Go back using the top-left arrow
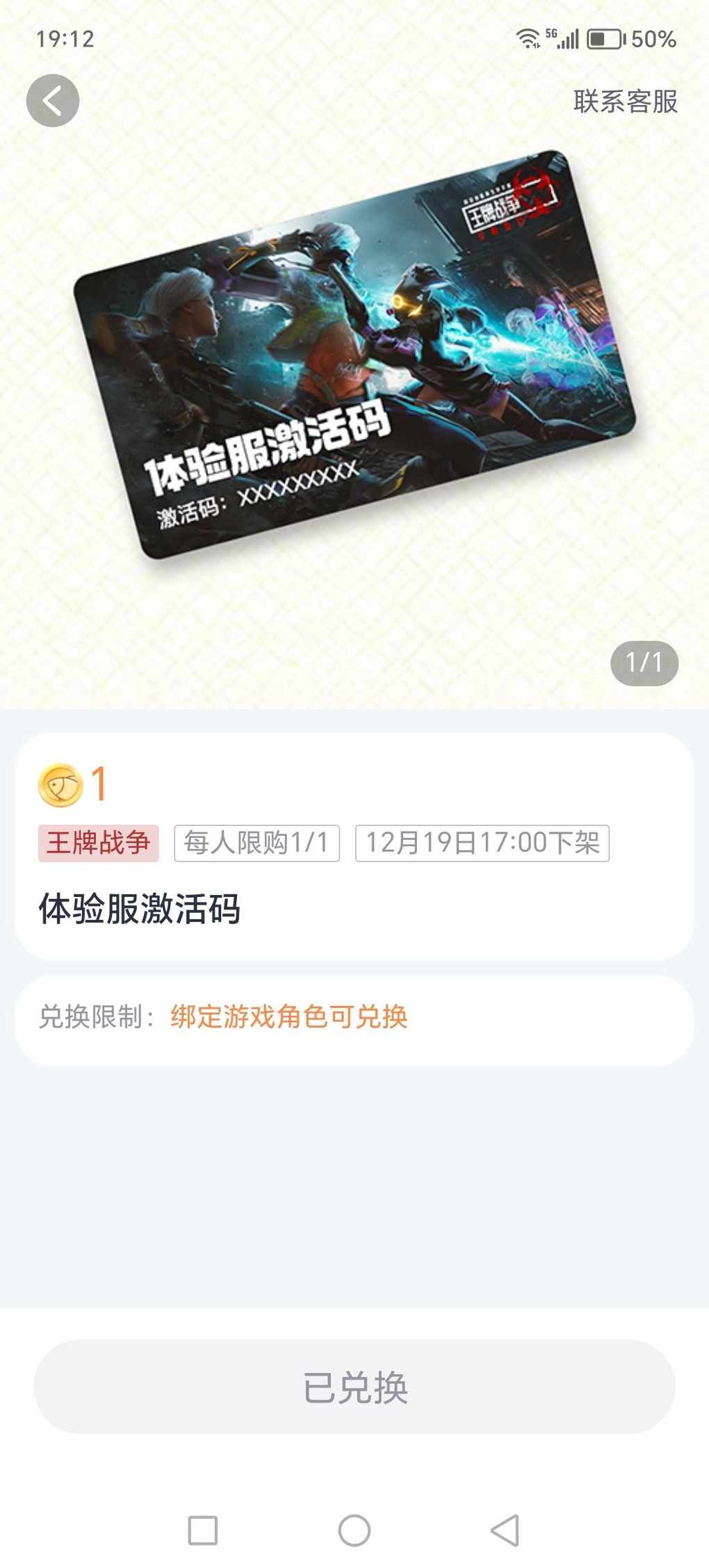709x1568 pixels. [53, 101]
